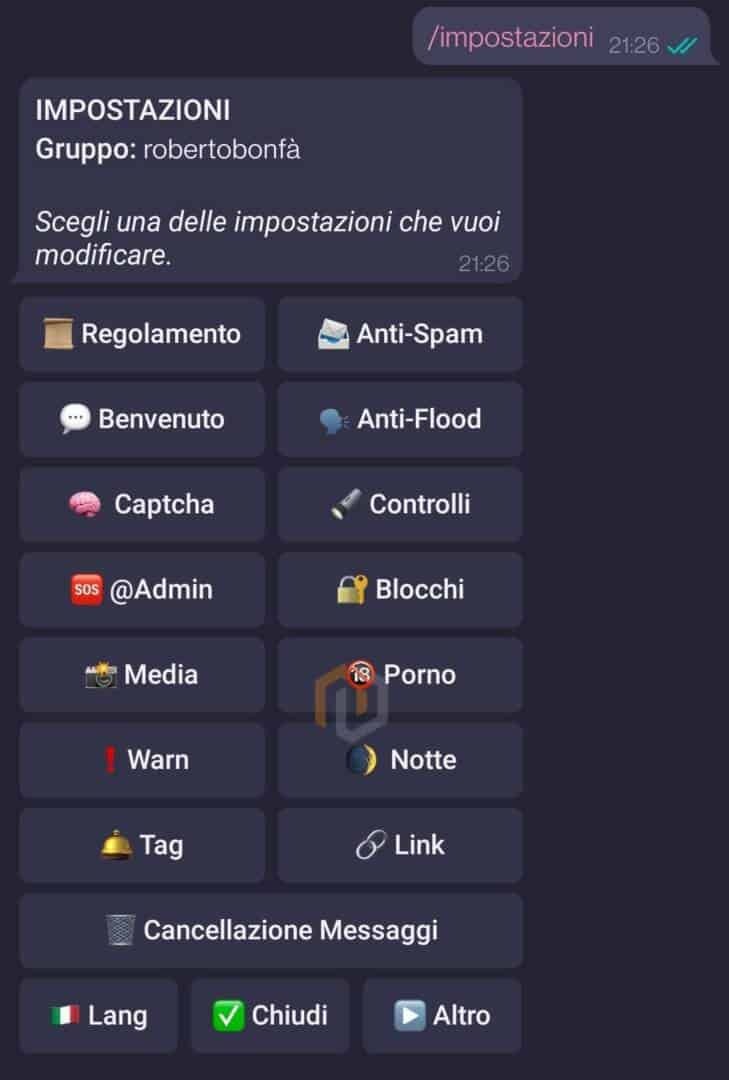Open Cancellazione Messaggi settings
Image resolution: width=729 pixels, height=1080 pixels.
pos(271,931)
